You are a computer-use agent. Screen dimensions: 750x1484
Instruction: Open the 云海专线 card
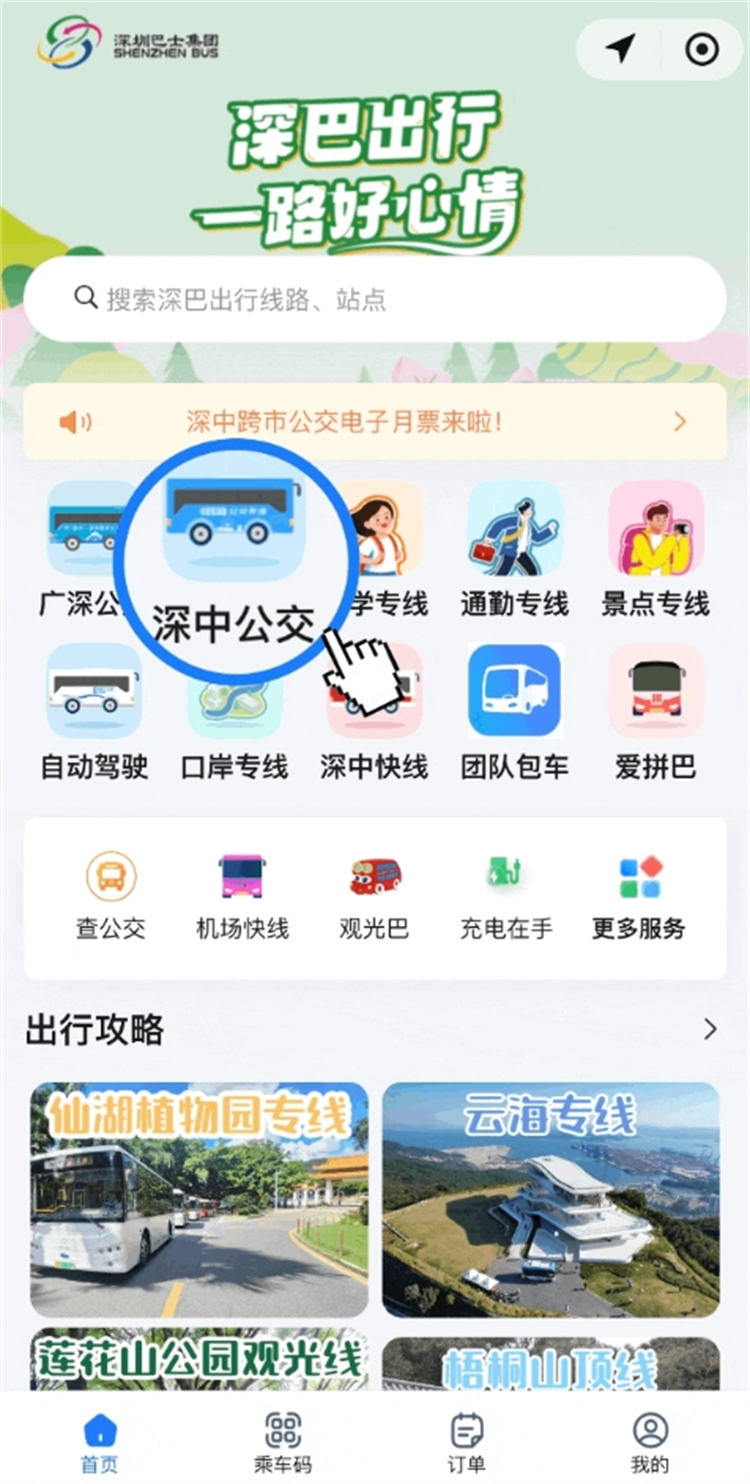pos(551,1199)
